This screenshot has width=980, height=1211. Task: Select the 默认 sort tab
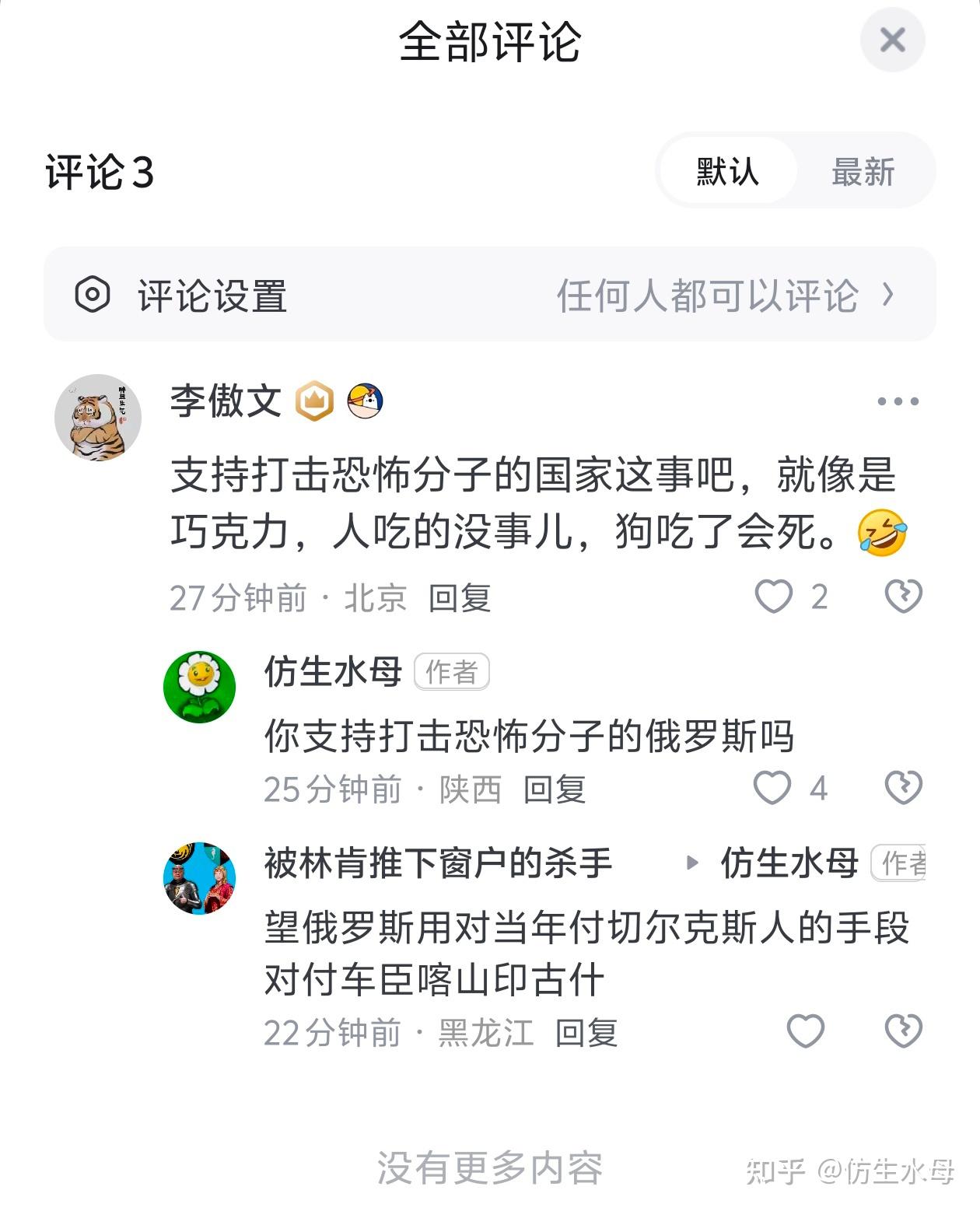tap(727, 171)
